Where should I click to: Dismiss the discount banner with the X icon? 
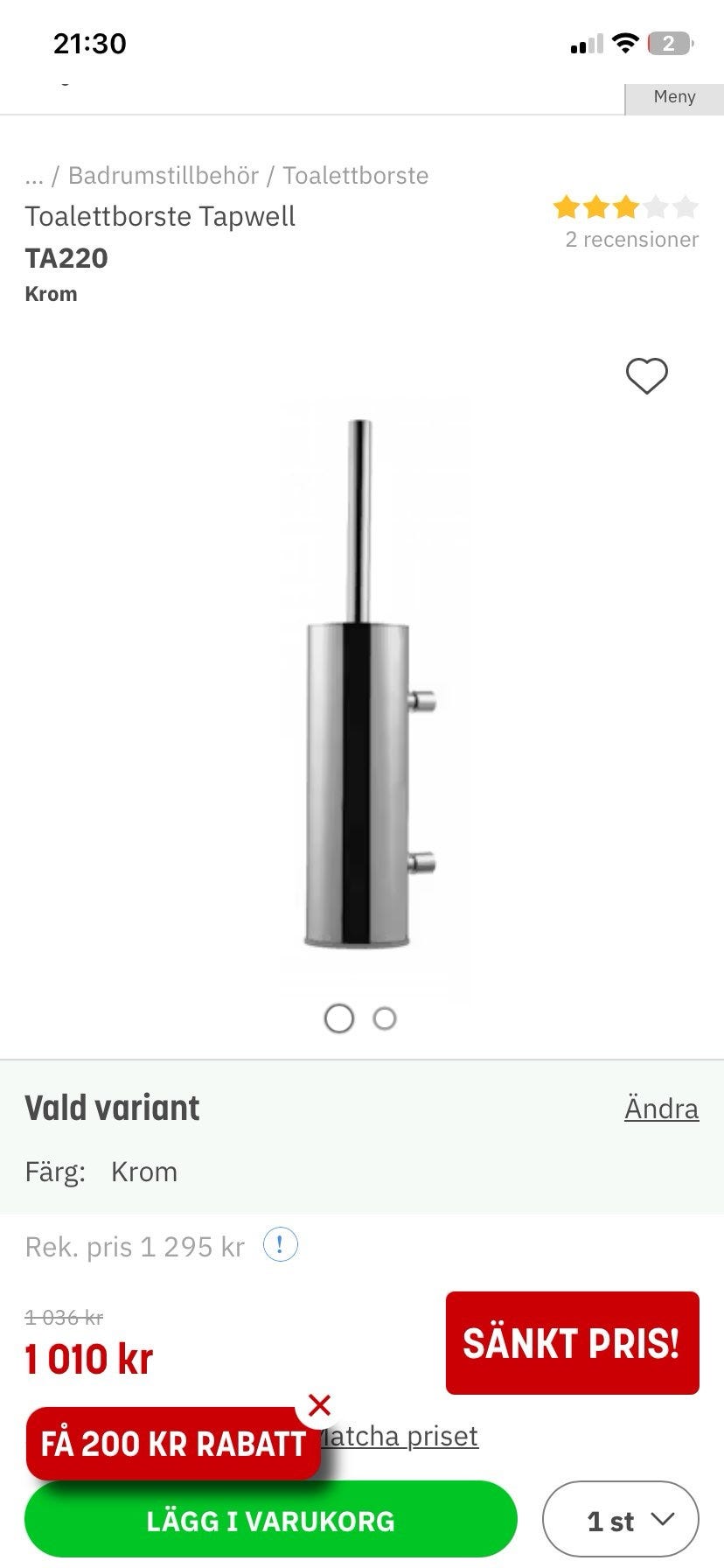(320, 1405)
